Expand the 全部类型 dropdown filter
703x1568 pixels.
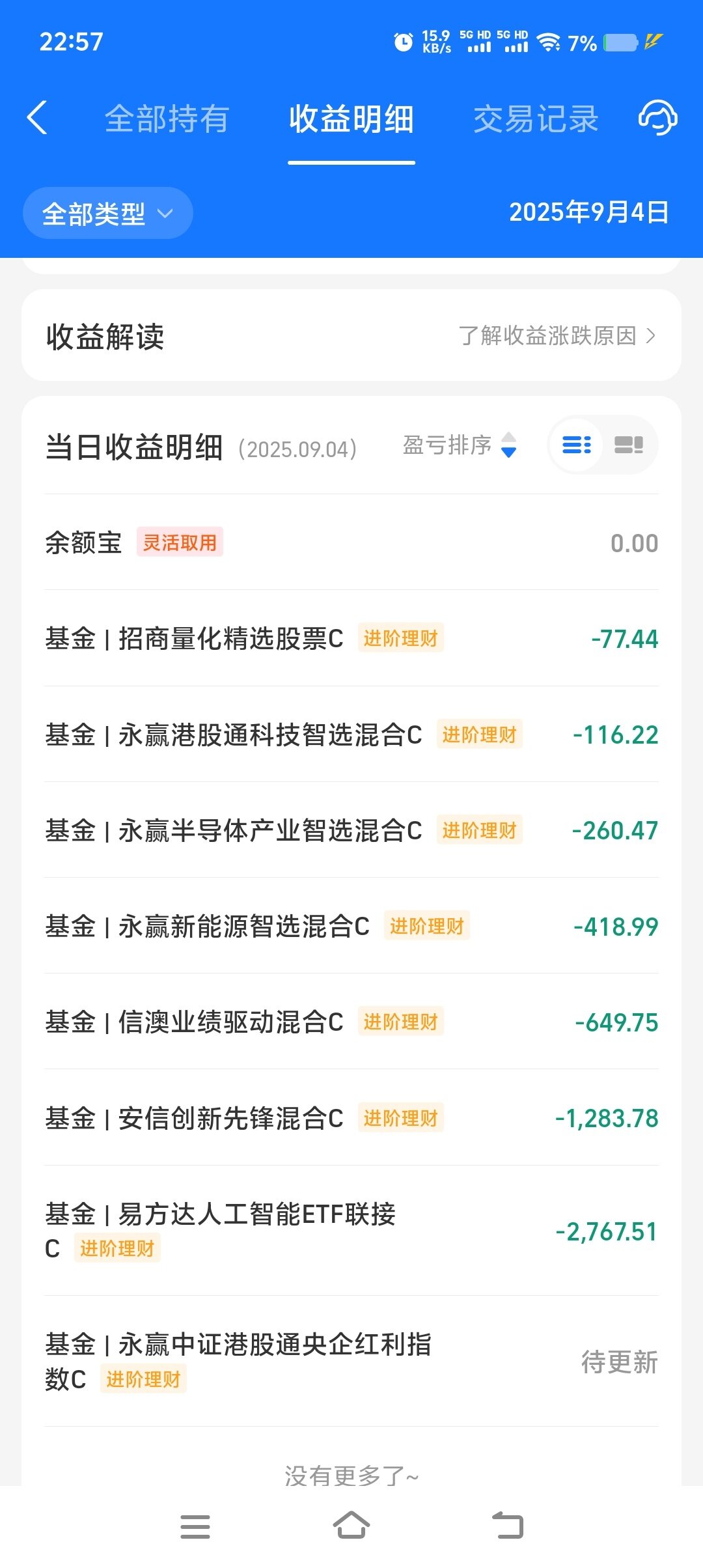[x=108, y=213]
